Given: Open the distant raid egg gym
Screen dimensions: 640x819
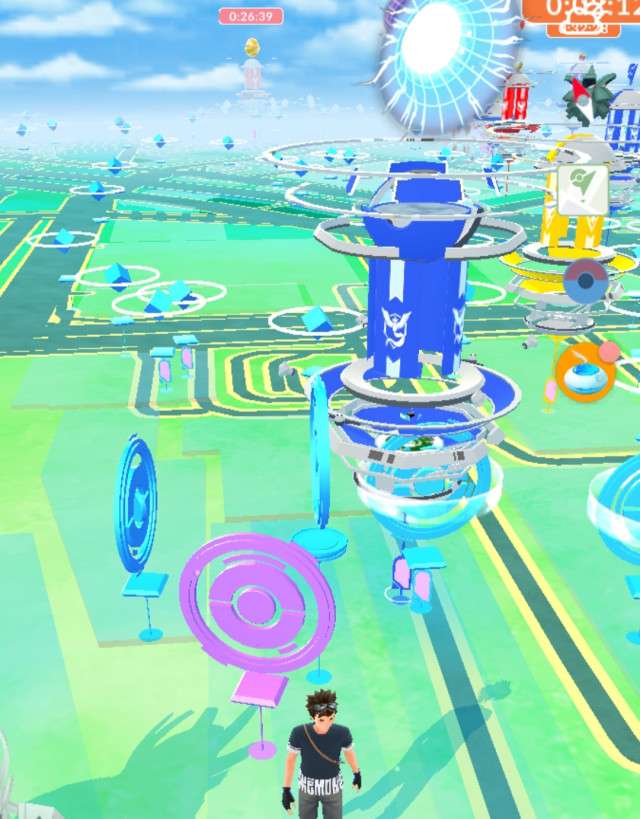Looking at the screenshot, I should [251, 68].
